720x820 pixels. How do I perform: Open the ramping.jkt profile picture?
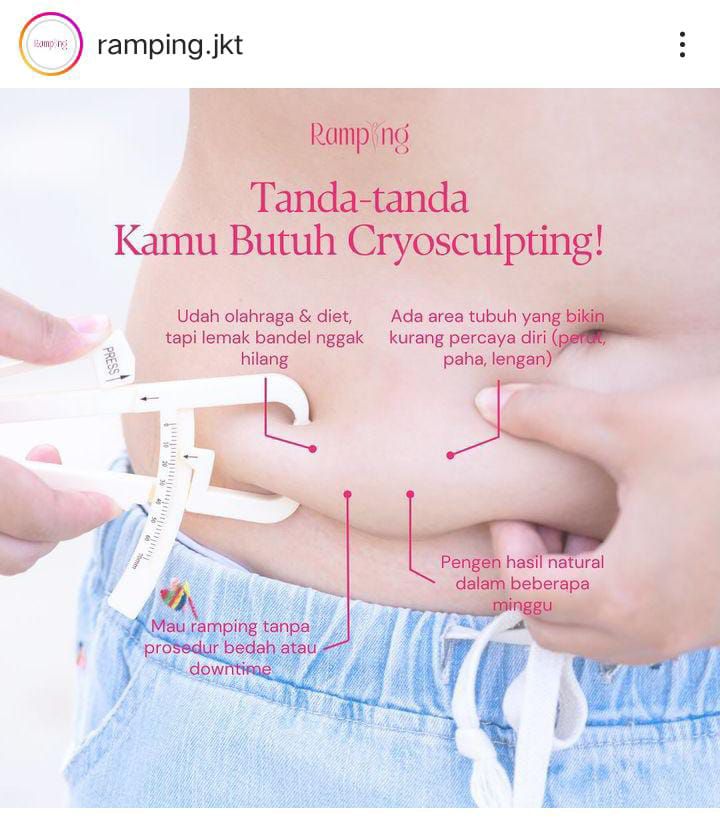[x=50, y=45]
